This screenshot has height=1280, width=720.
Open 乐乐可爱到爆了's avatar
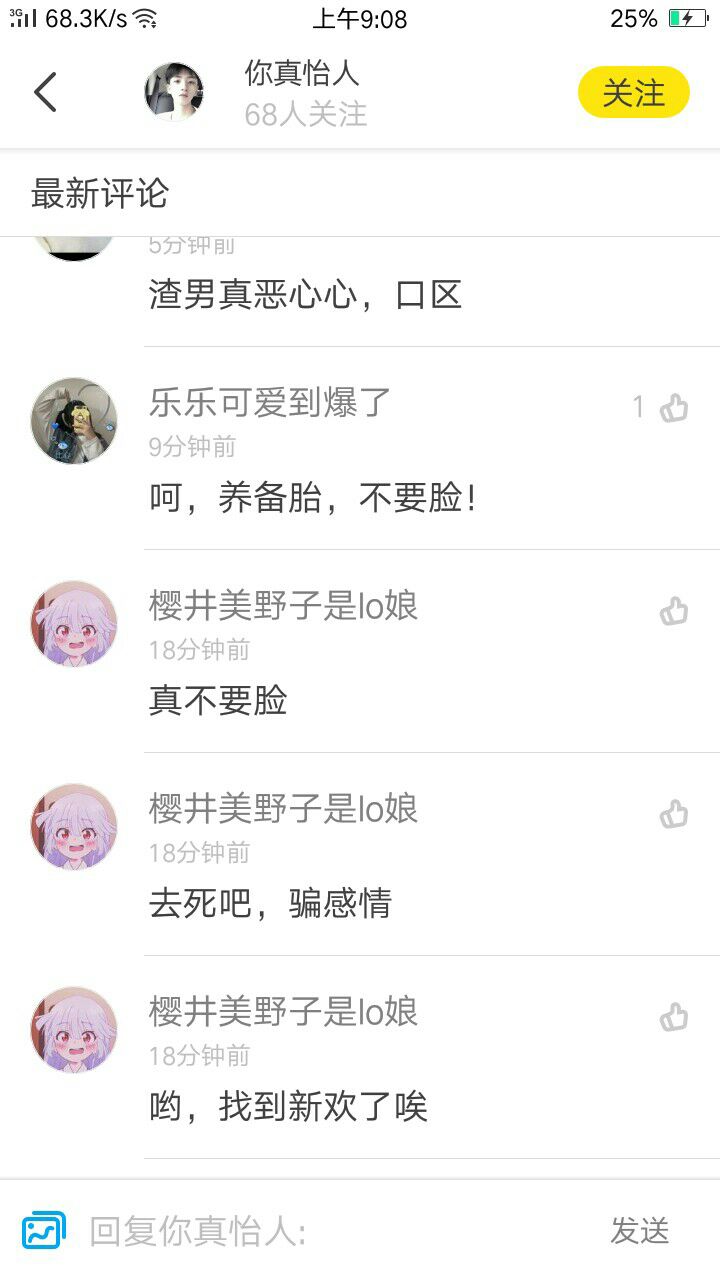[74, 421]
